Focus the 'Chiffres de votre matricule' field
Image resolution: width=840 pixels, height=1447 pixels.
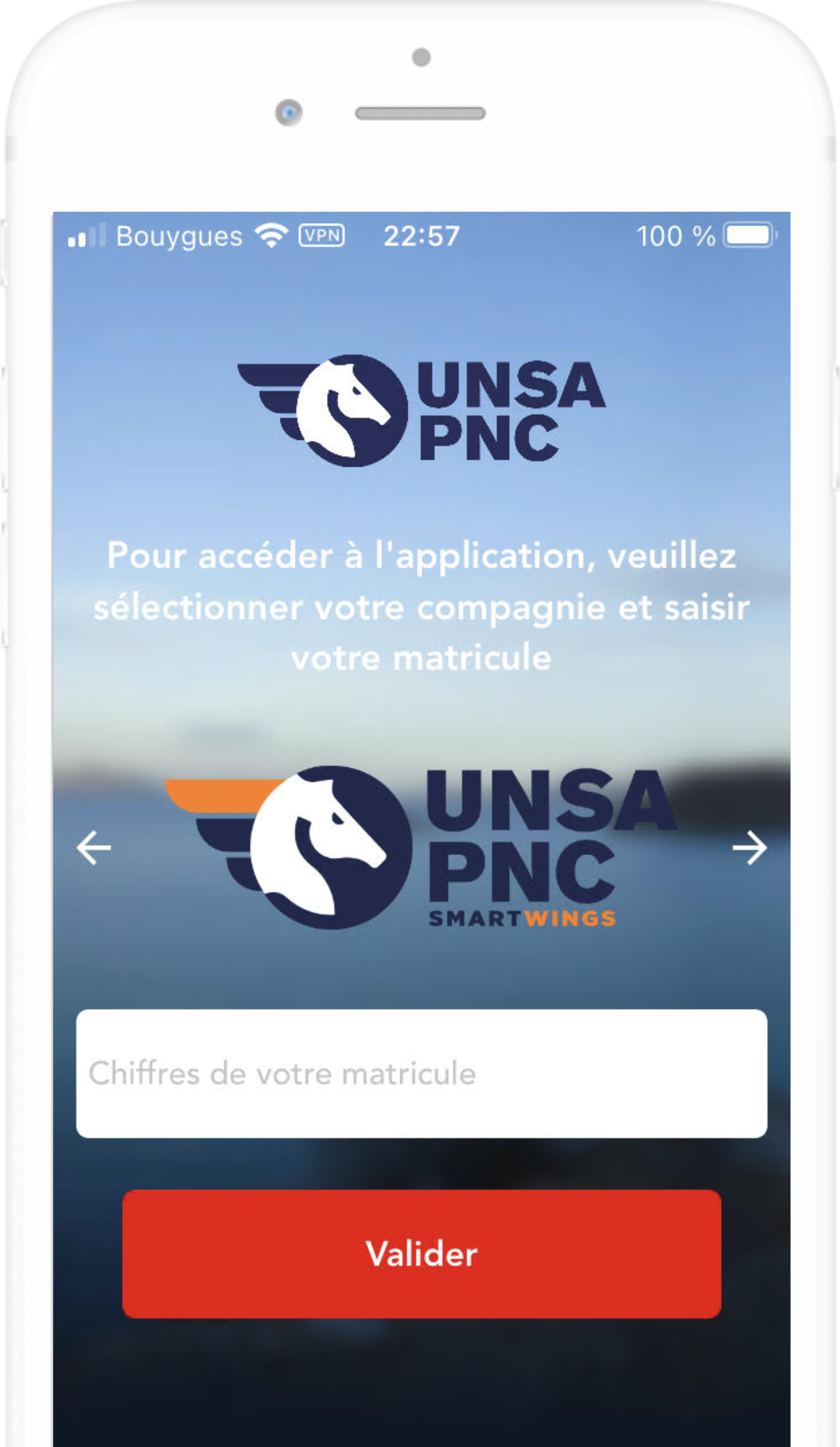(422, 1073)
